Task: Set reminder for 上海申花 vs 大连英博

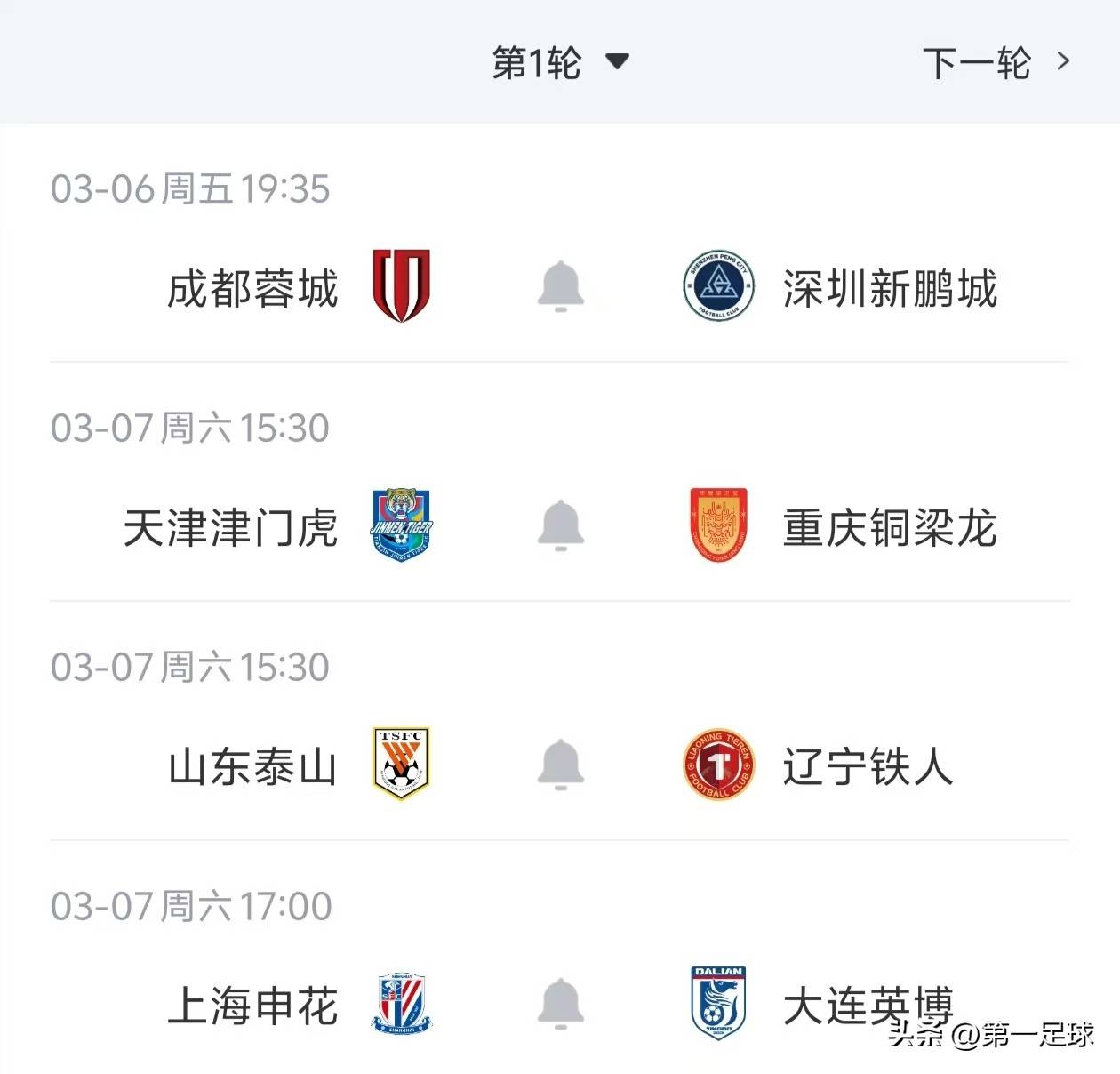Action: [561, 1003]
